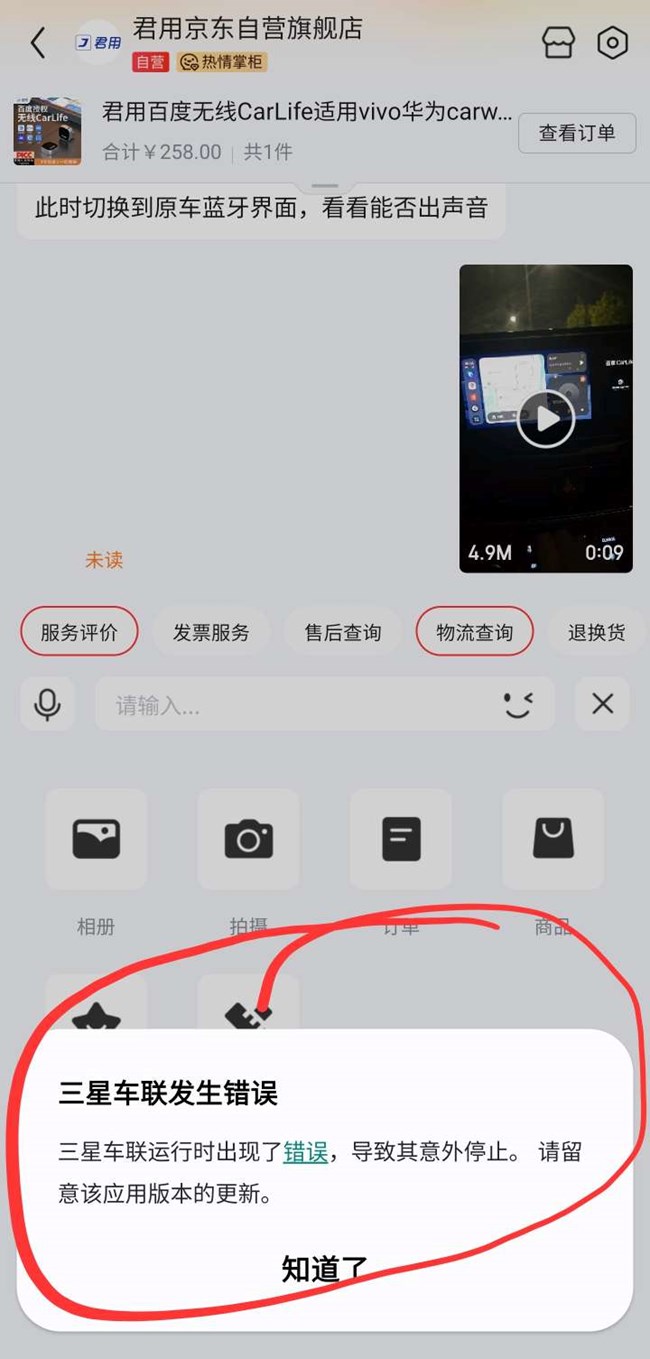Close the attachment panel with X

point(602,704)
